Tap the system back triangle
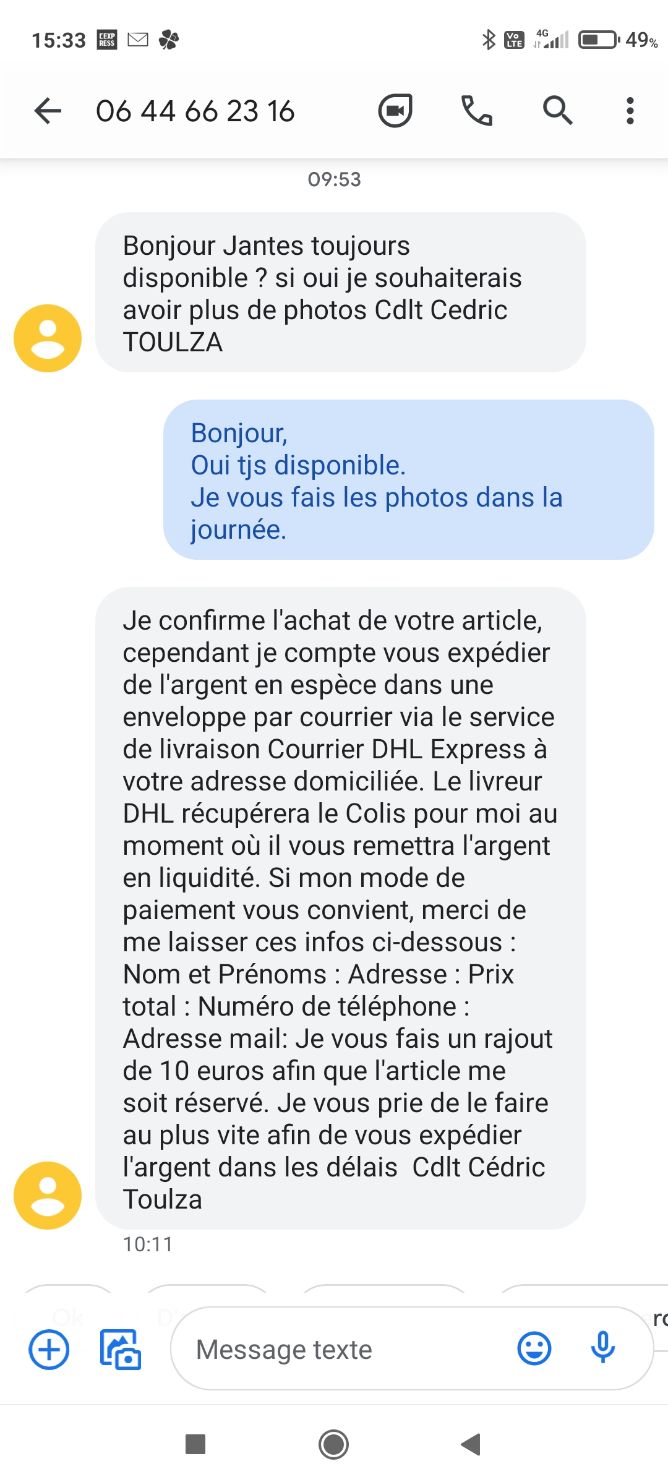 [x=470, y=1444]
